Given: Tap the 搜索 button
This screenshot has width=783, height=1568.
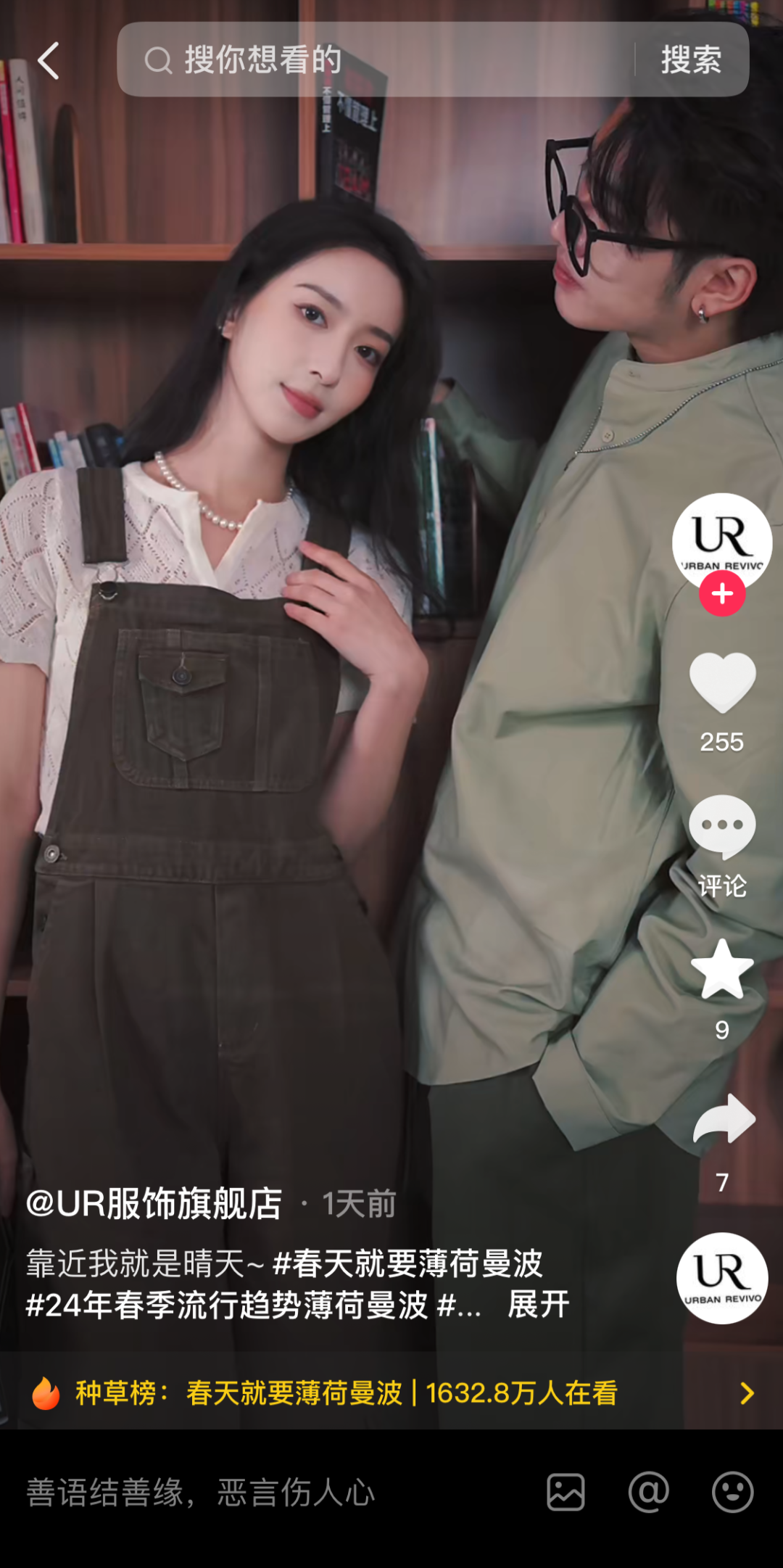Looking at the screenshot, I should [691, 59].
